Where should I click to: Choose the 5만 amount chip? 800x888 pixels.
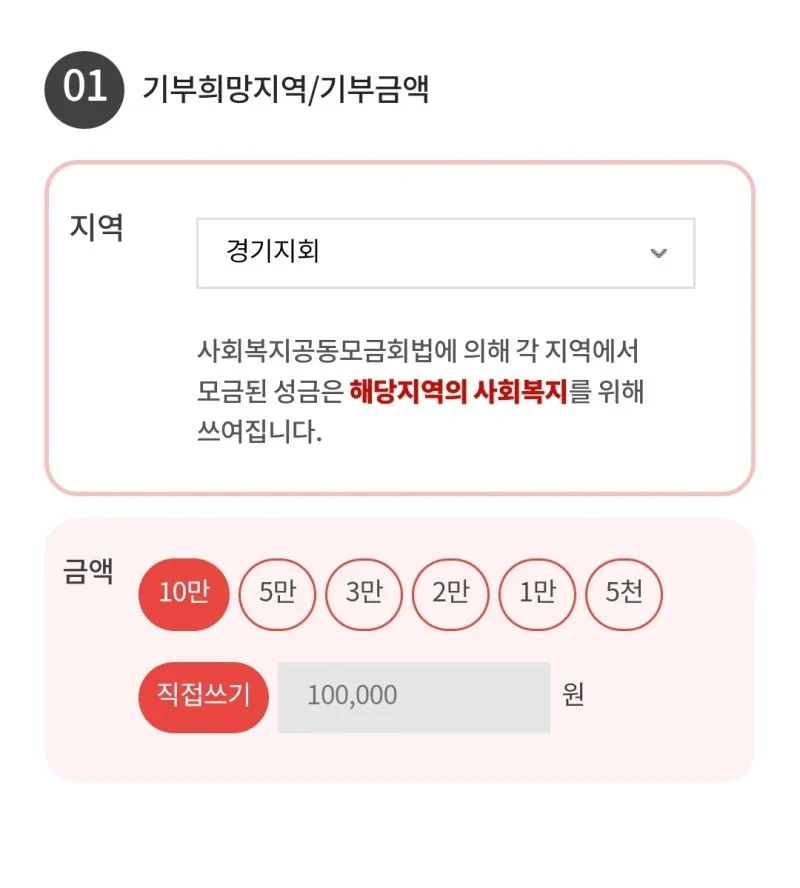pyautogui.click(x=276, y=594)
